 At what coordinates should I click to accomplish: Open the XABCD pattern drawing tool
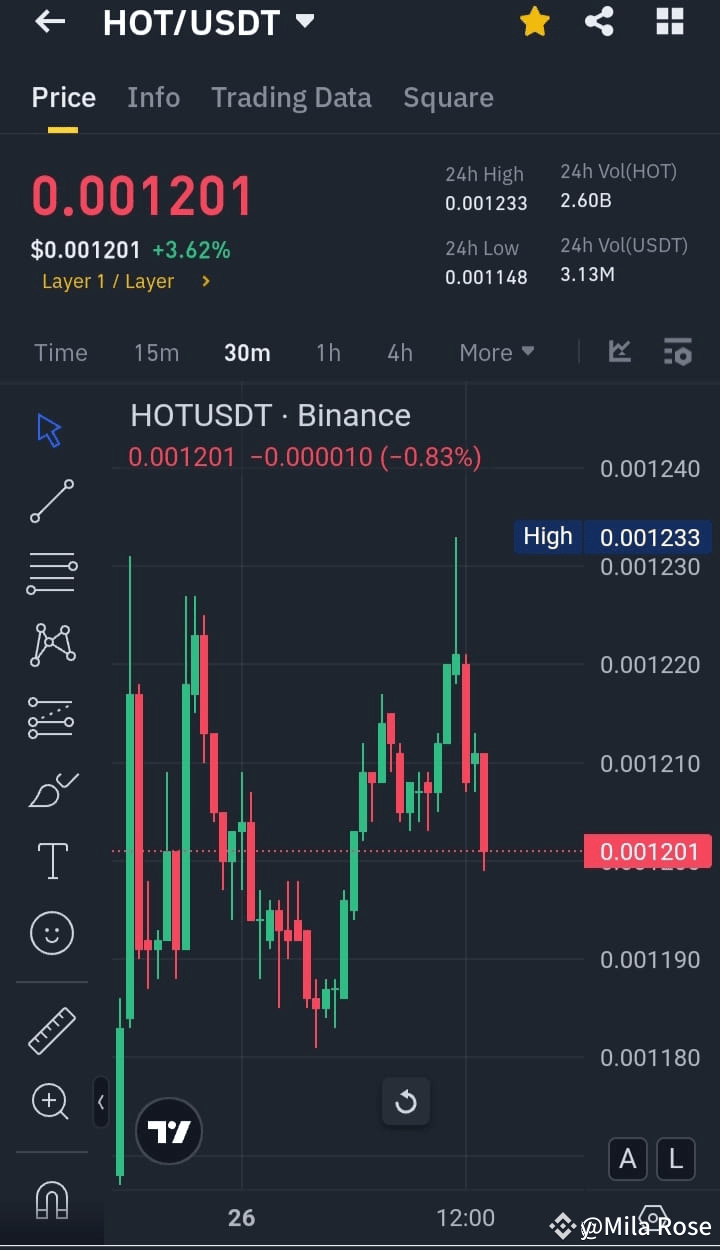[51, 644]
